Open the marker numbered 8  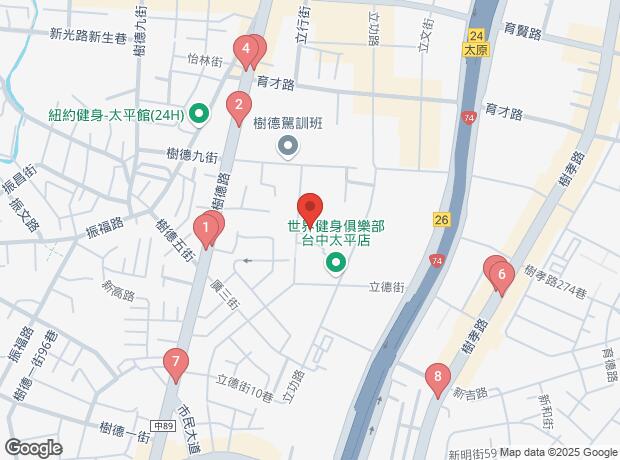(435, 379)
